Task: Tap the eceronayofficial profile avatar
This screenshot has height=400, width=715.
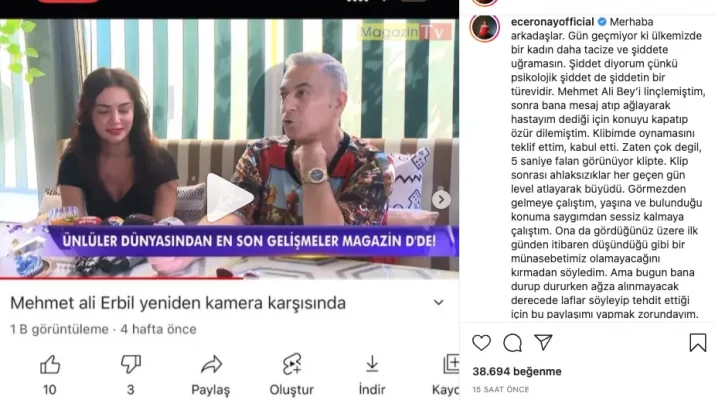Action: pyautogui.click(x=485, y=27)
